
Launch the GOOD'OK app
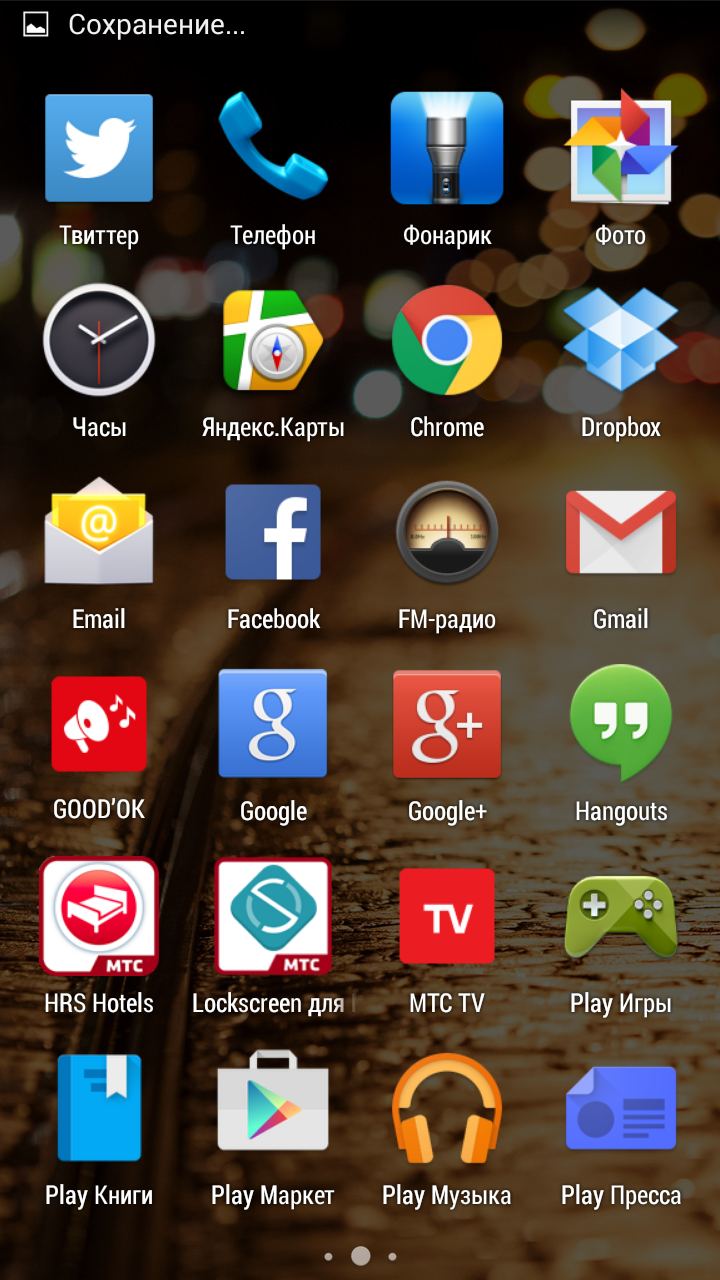[x=99, y=724]
